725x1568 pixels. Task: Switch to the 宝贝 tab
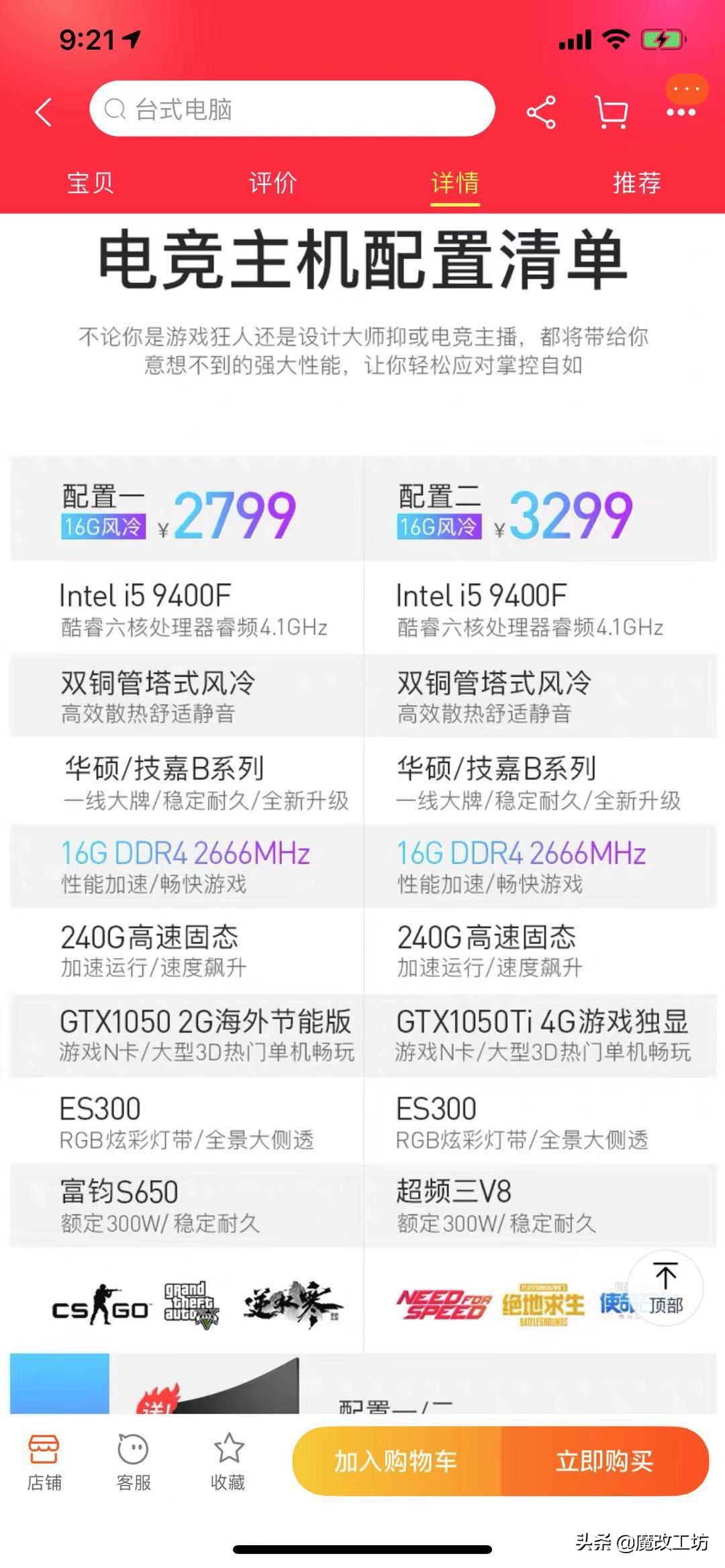pos(90,182)
